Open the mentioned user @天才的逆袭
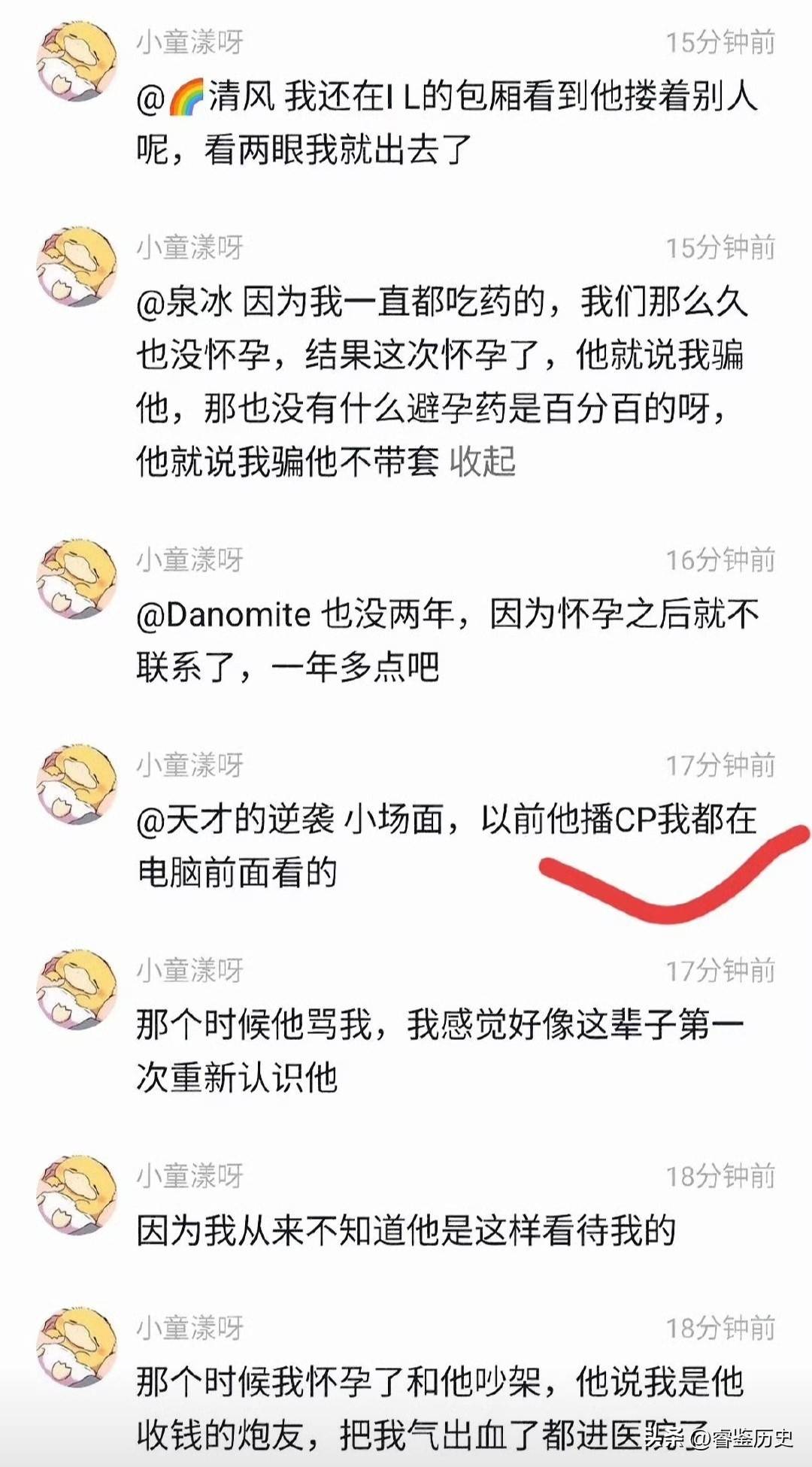Viewport: 812px width, 1467px height. point(235,820)
